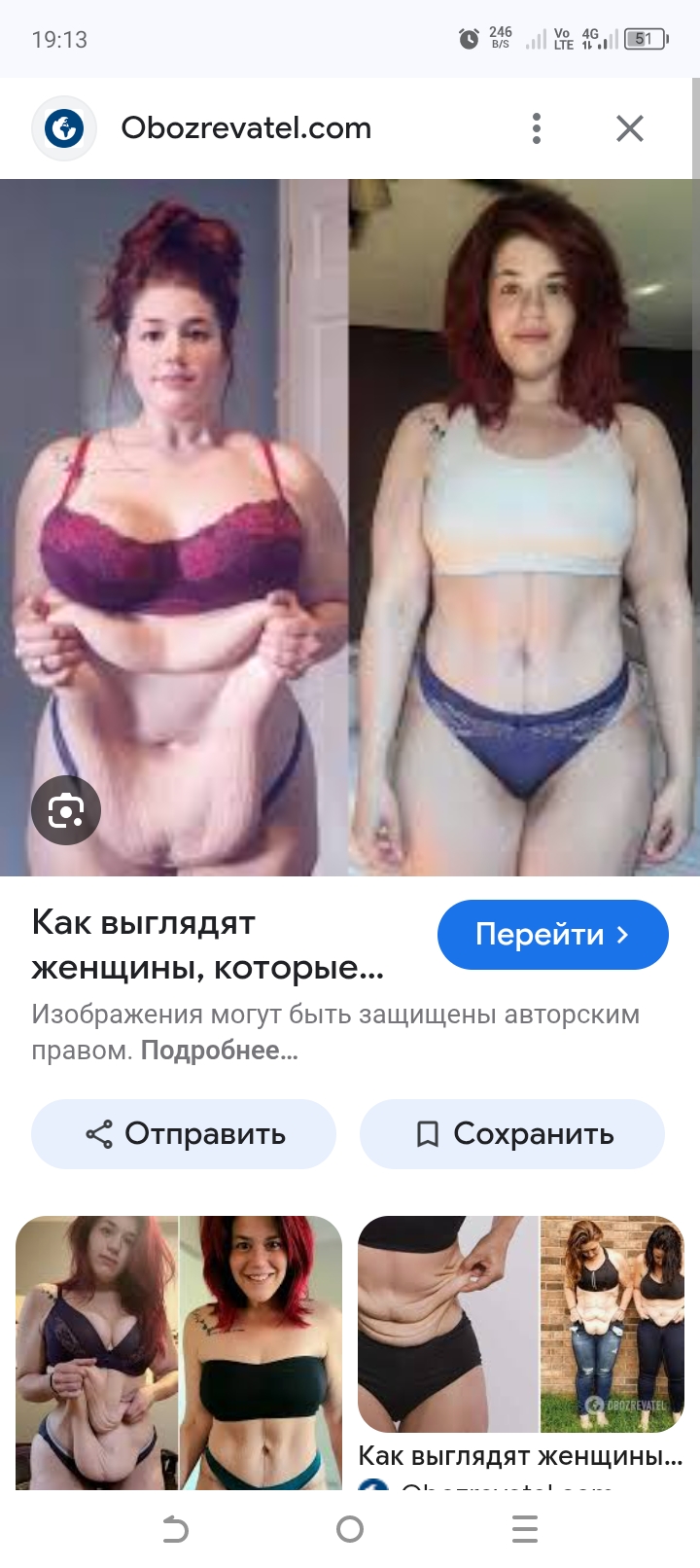Open the Obozrevatel.com source header

245,128
